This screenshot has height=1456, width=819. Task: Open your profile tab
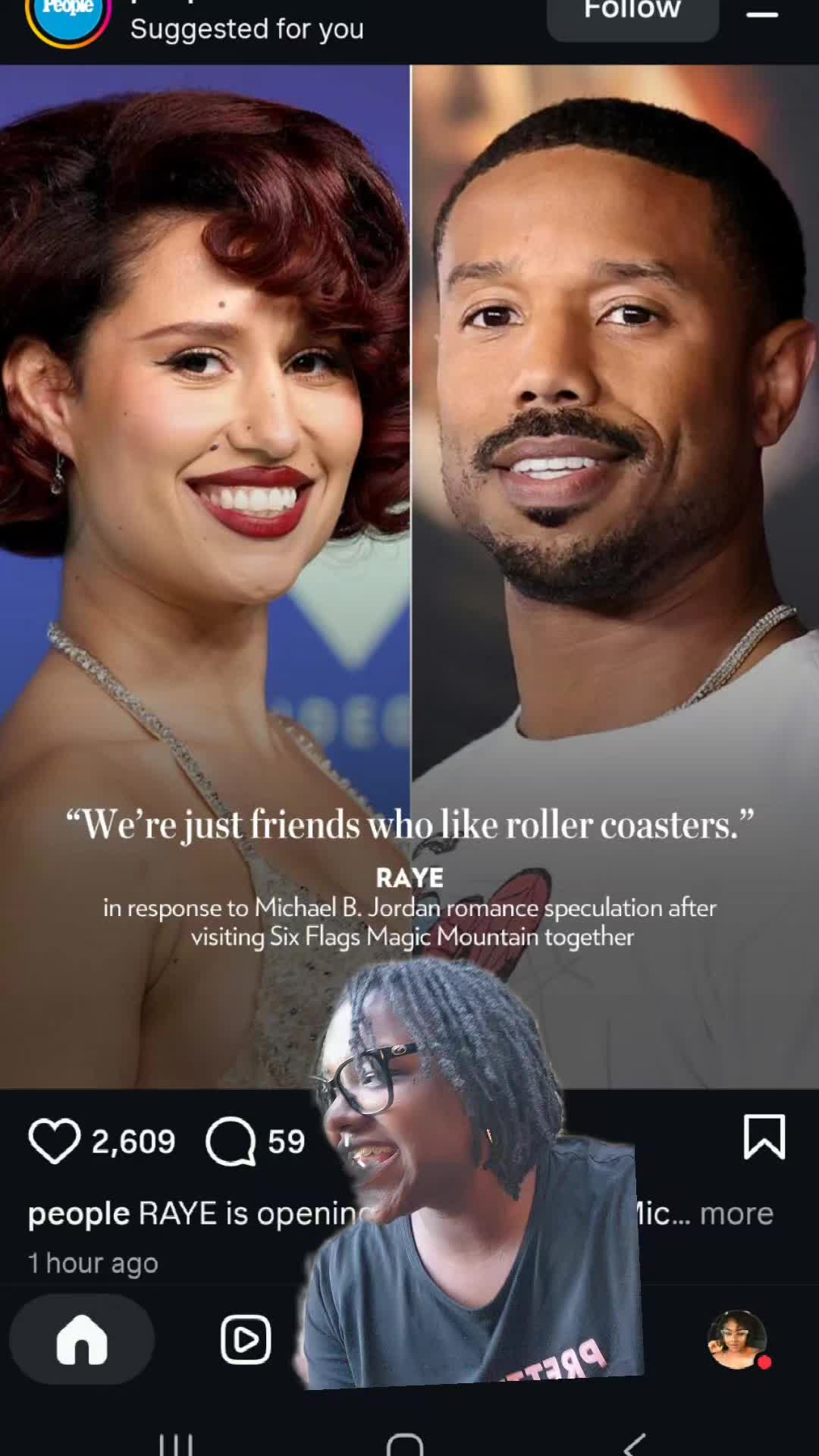tap(737, 1339)
